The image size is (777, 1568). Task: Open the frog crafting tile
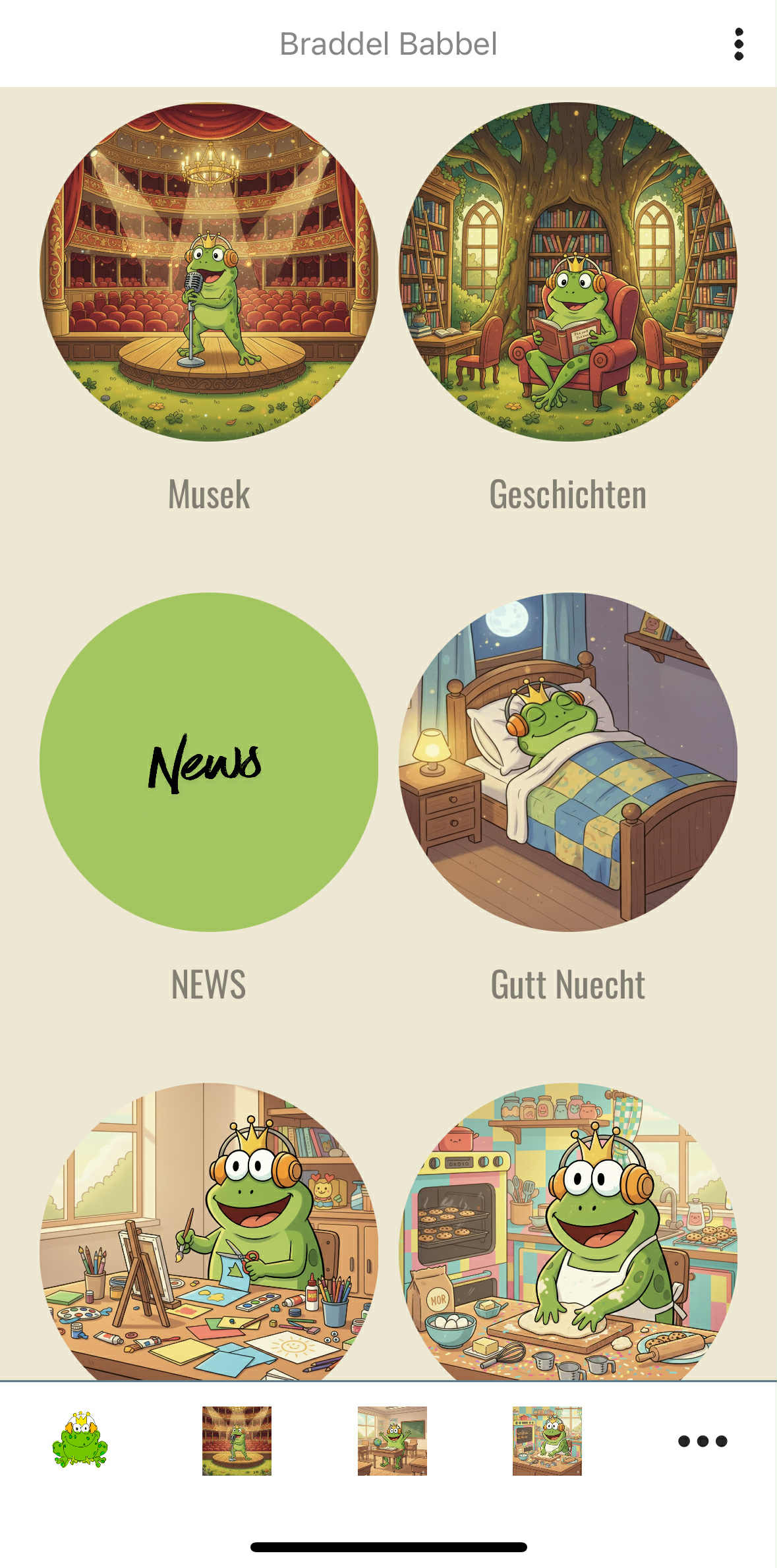(x=209, y=1233)
